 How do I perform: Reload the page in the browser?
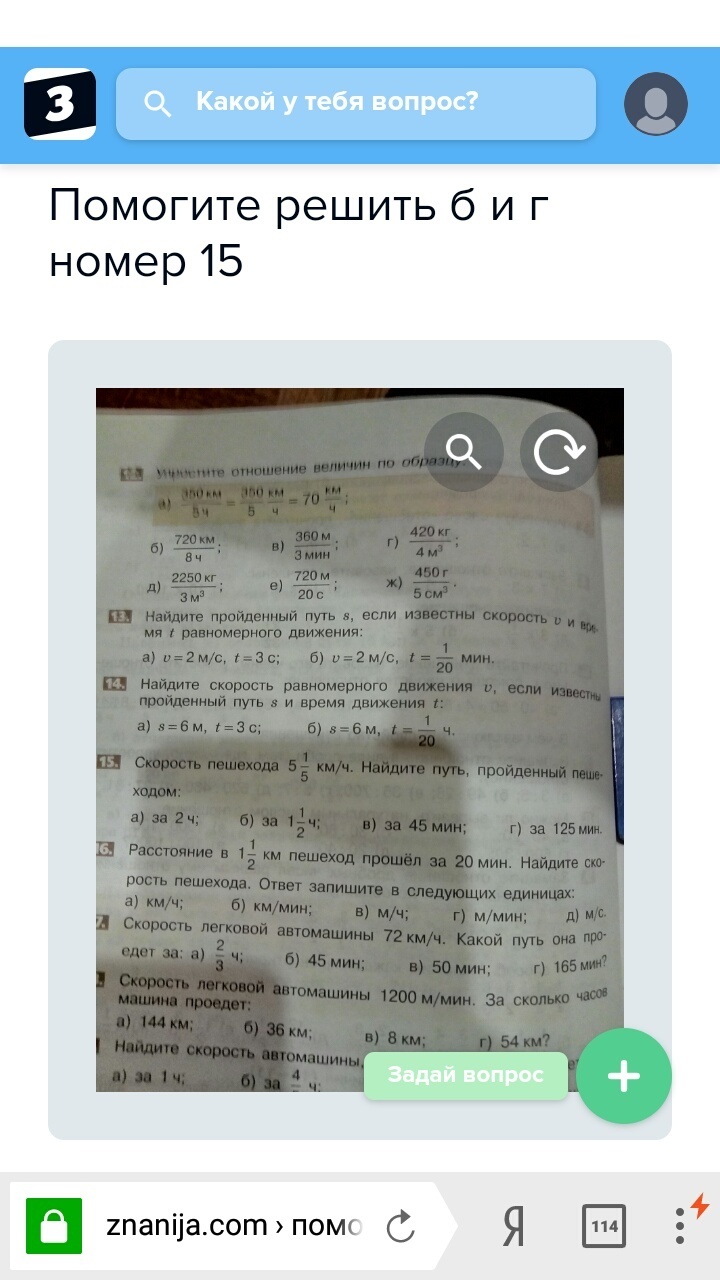coord(400,1226)
